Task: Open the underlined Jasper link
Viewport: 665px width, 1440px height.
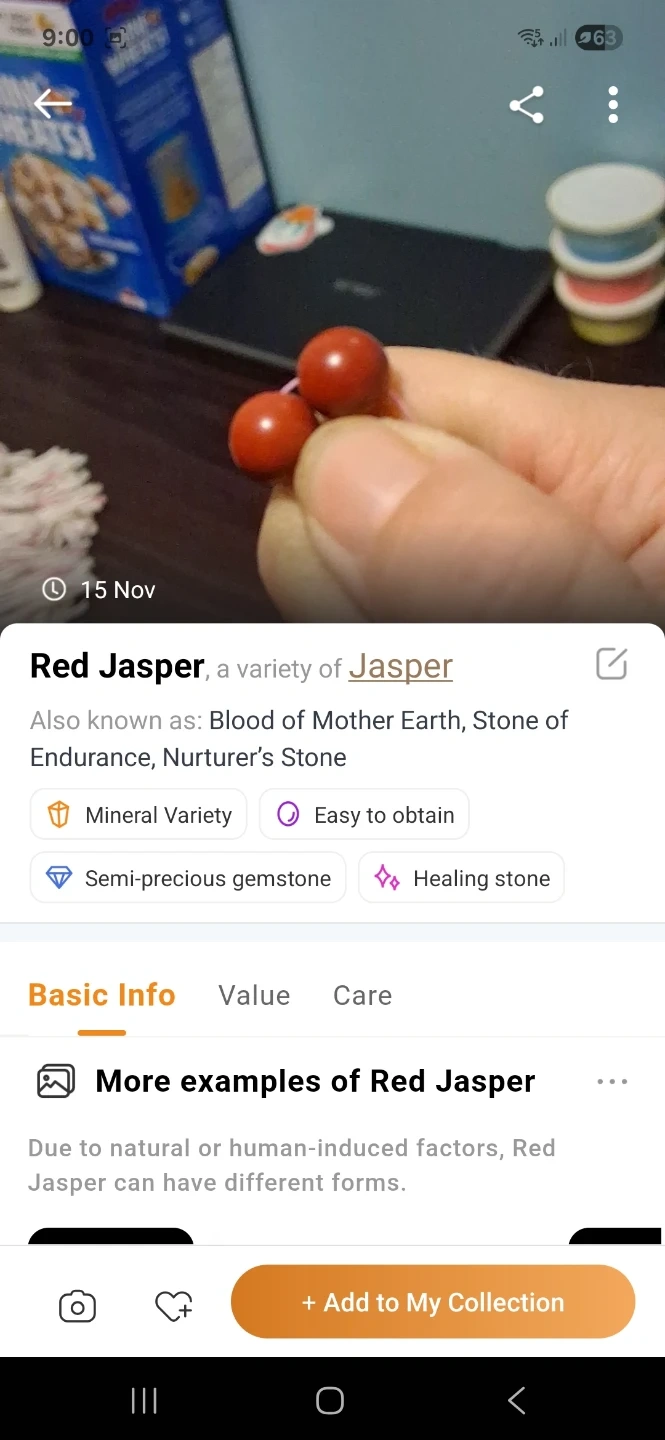Action: click(x=400, y=667)
